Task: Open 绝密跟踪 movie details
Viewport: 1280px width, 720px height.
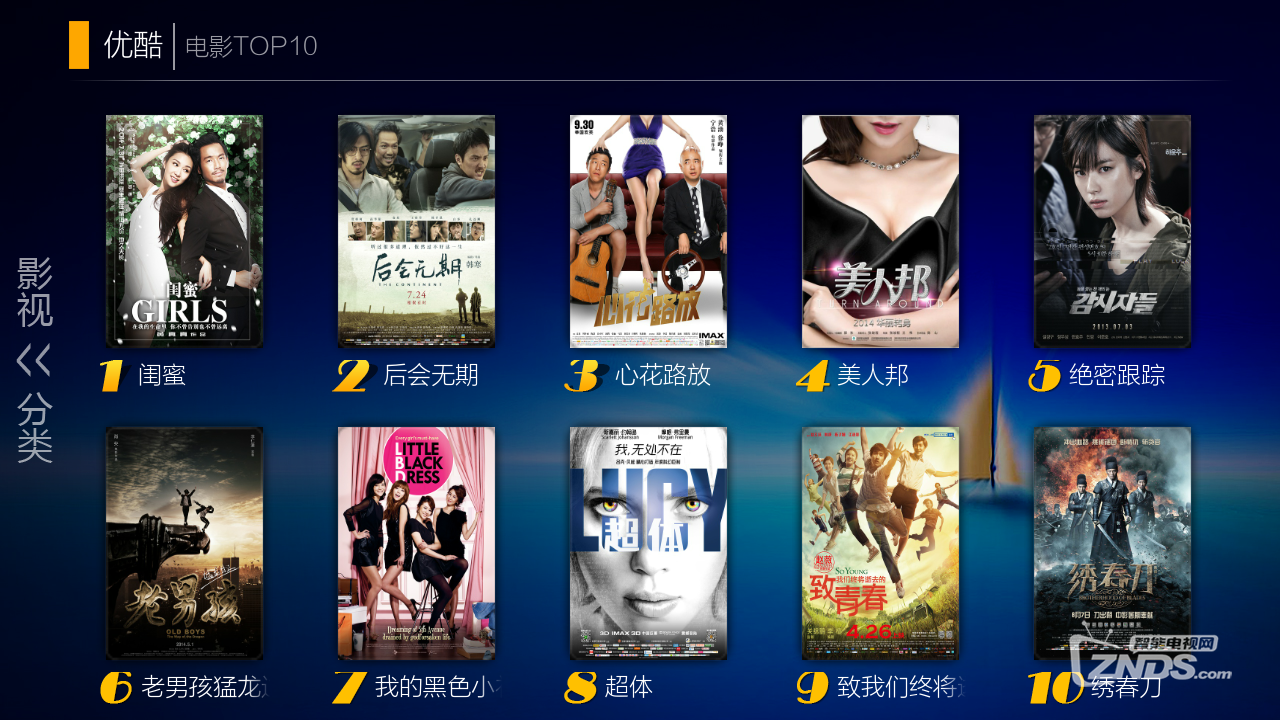Action: point(1112,231)
